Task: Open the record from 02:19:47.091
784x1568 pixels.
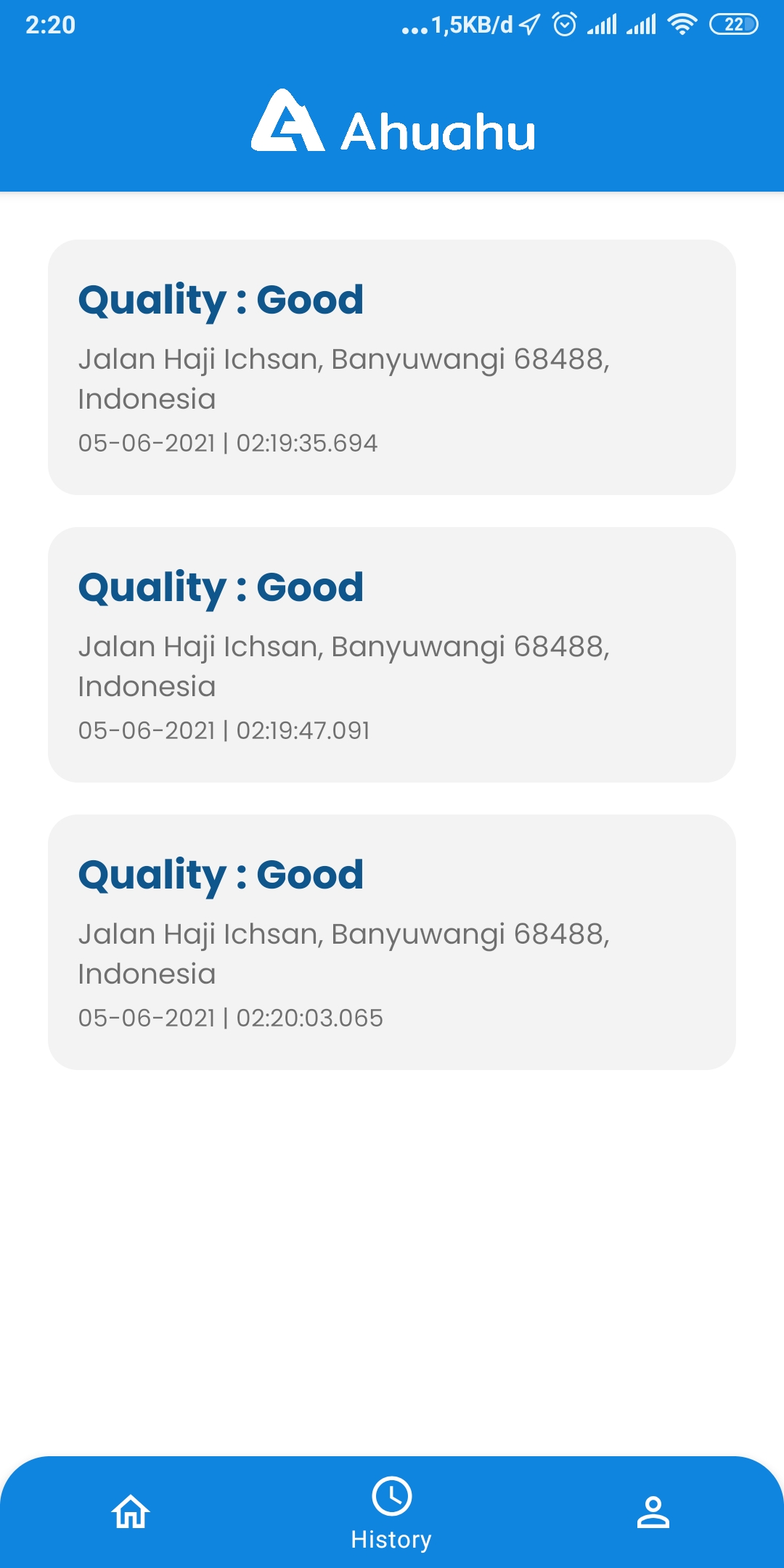Action: click(x=392, y=655)
